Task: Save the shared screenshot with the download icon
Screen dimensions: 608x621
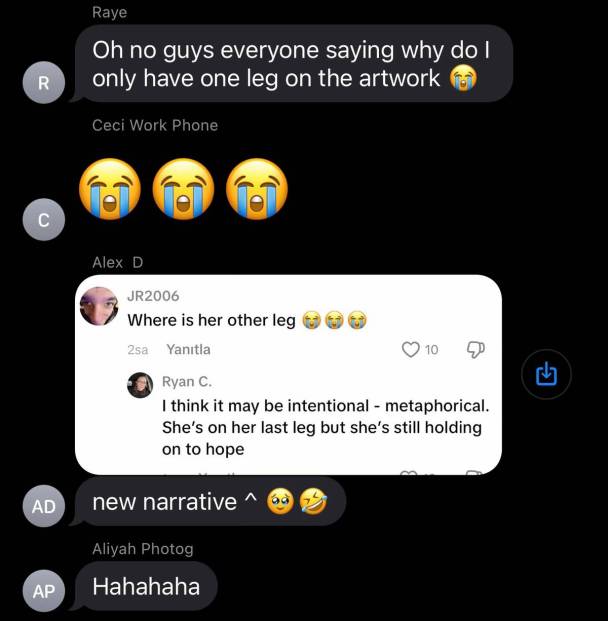Action: tap(546, 374)
